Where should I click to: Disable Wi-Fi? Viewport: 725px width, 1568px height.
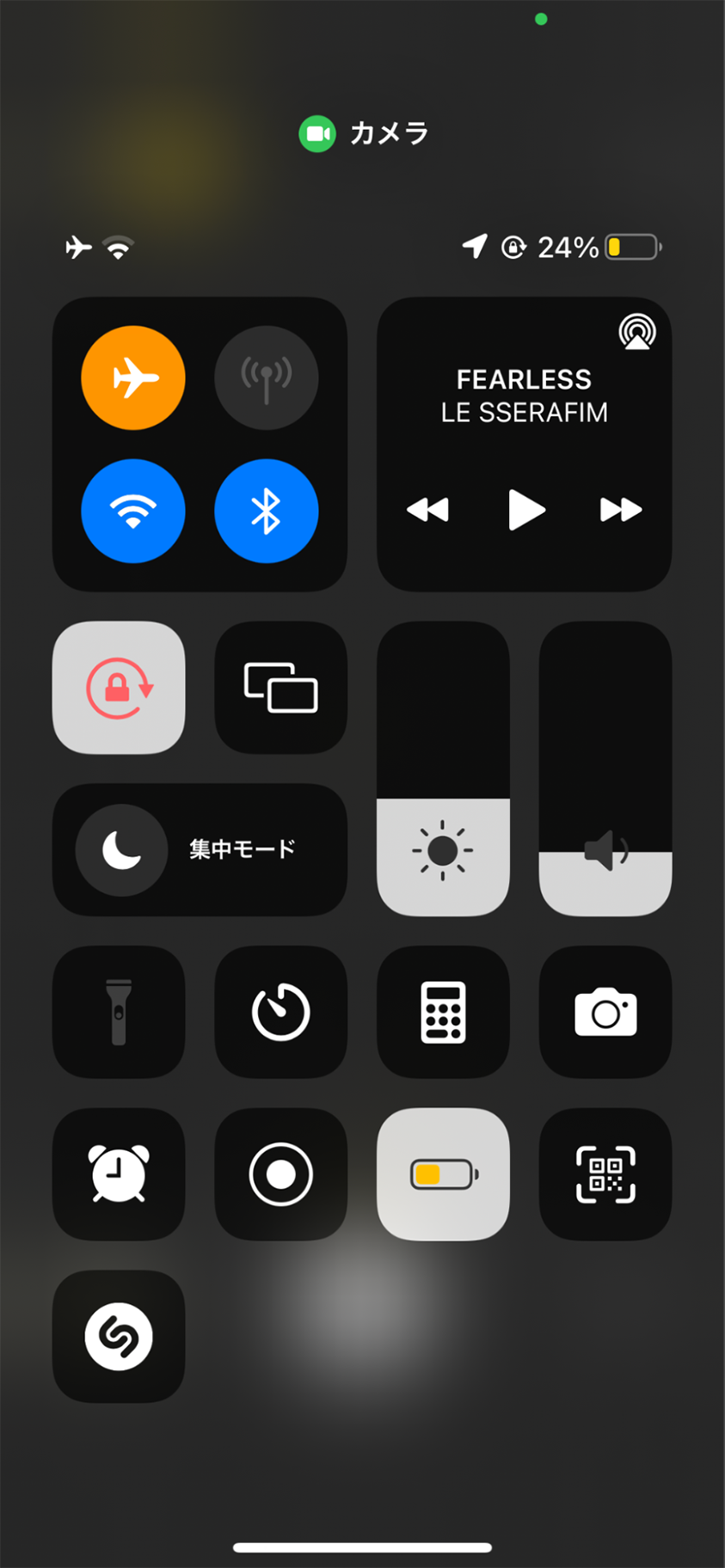[133, 511]
